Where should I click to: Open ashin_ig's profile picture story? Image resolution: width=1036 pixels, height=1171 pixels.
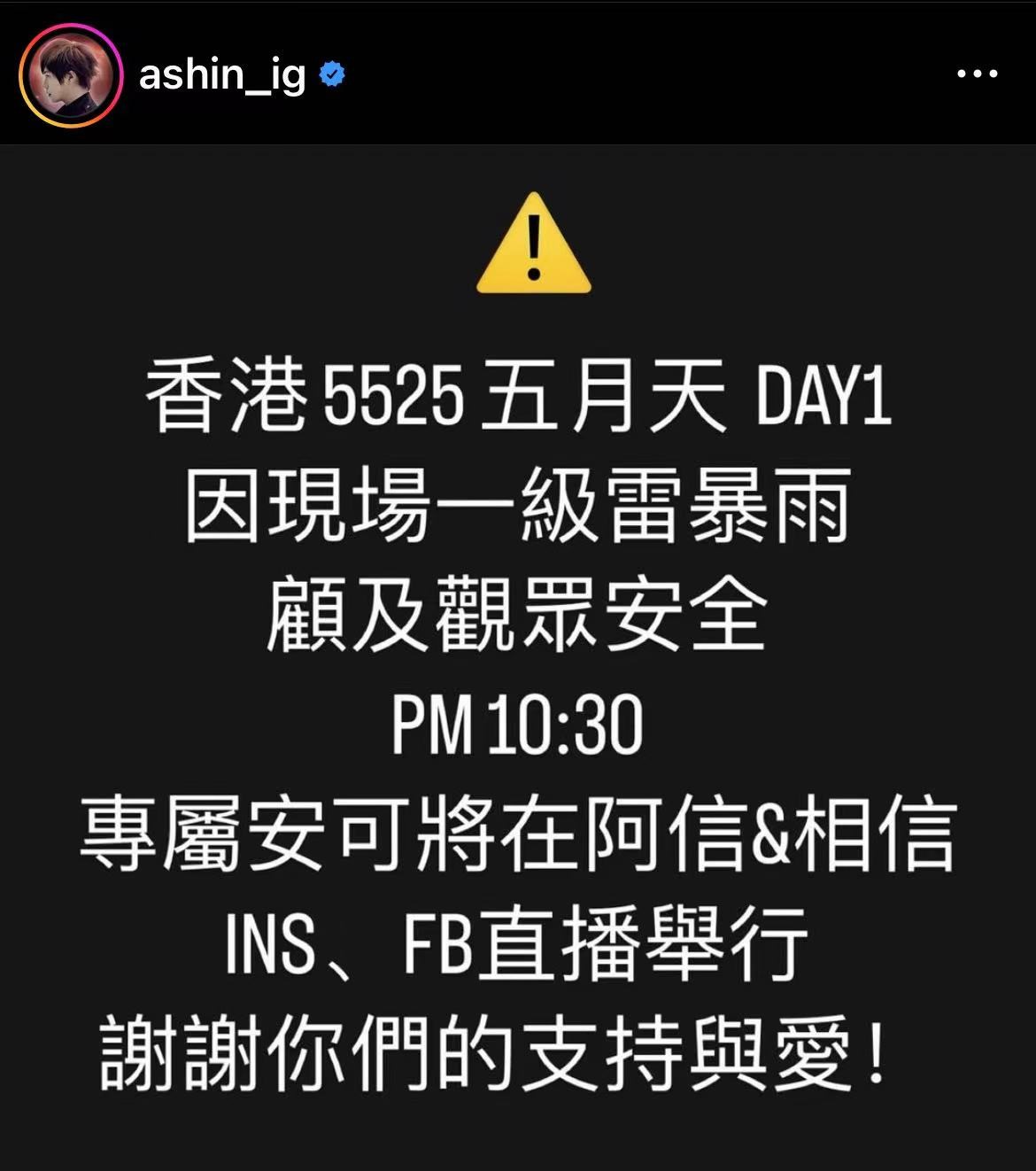point(71,74)
